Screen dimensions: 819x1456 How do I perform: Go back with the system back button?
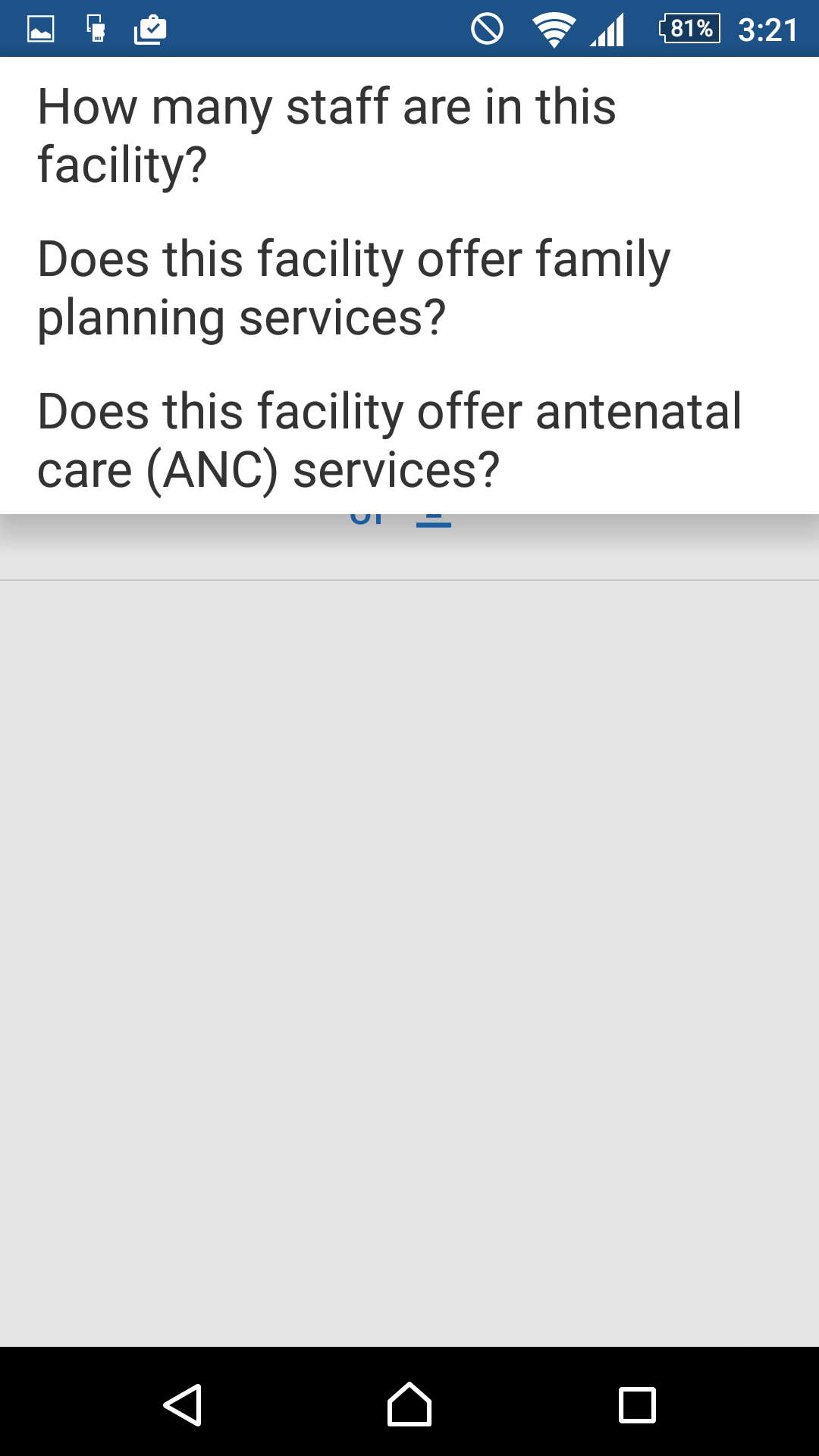(x=183, y=1404)
